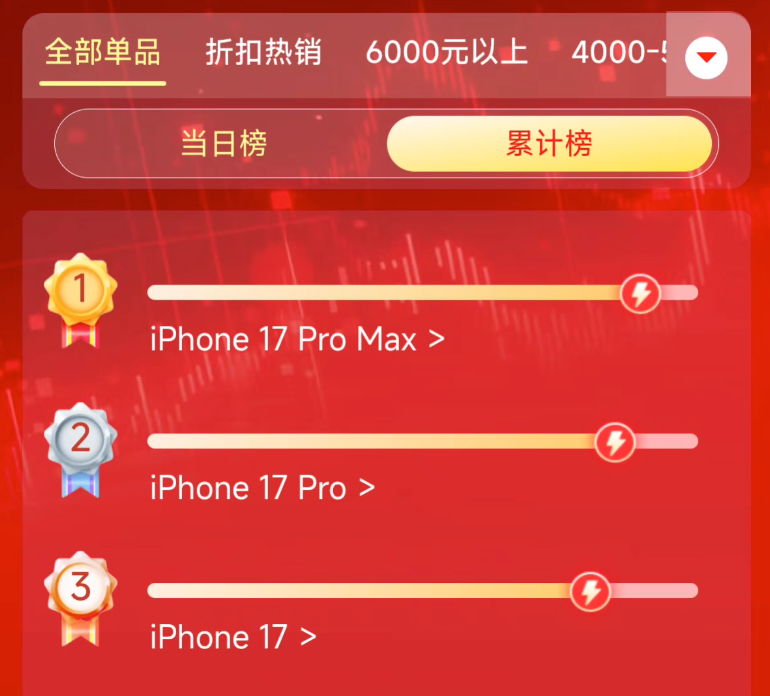Select the 4000-5 price range tab
Viewport: 770px width, 696px height.
click(x=618, y=53)
